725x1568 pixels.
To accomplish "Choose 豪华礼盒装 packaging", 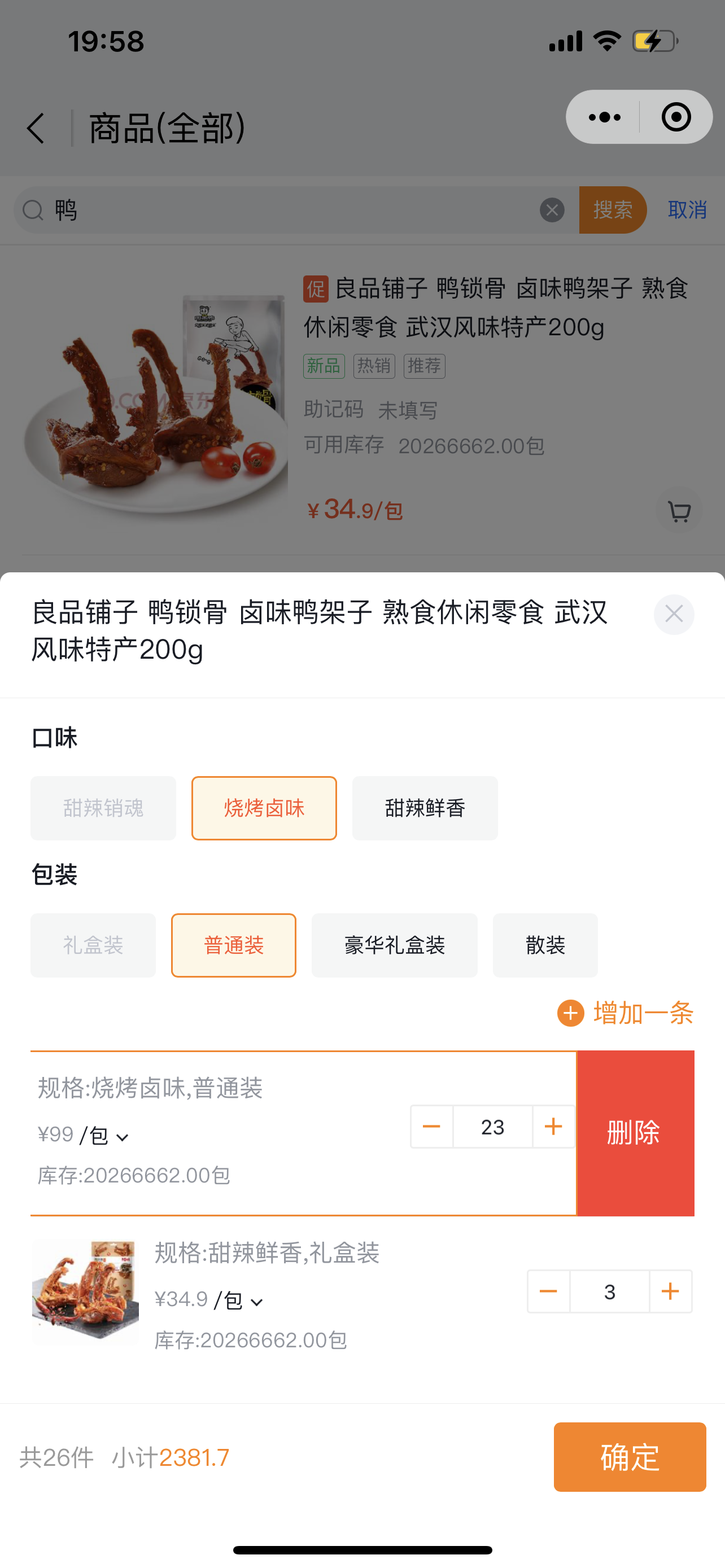I will tap(395, 945).
